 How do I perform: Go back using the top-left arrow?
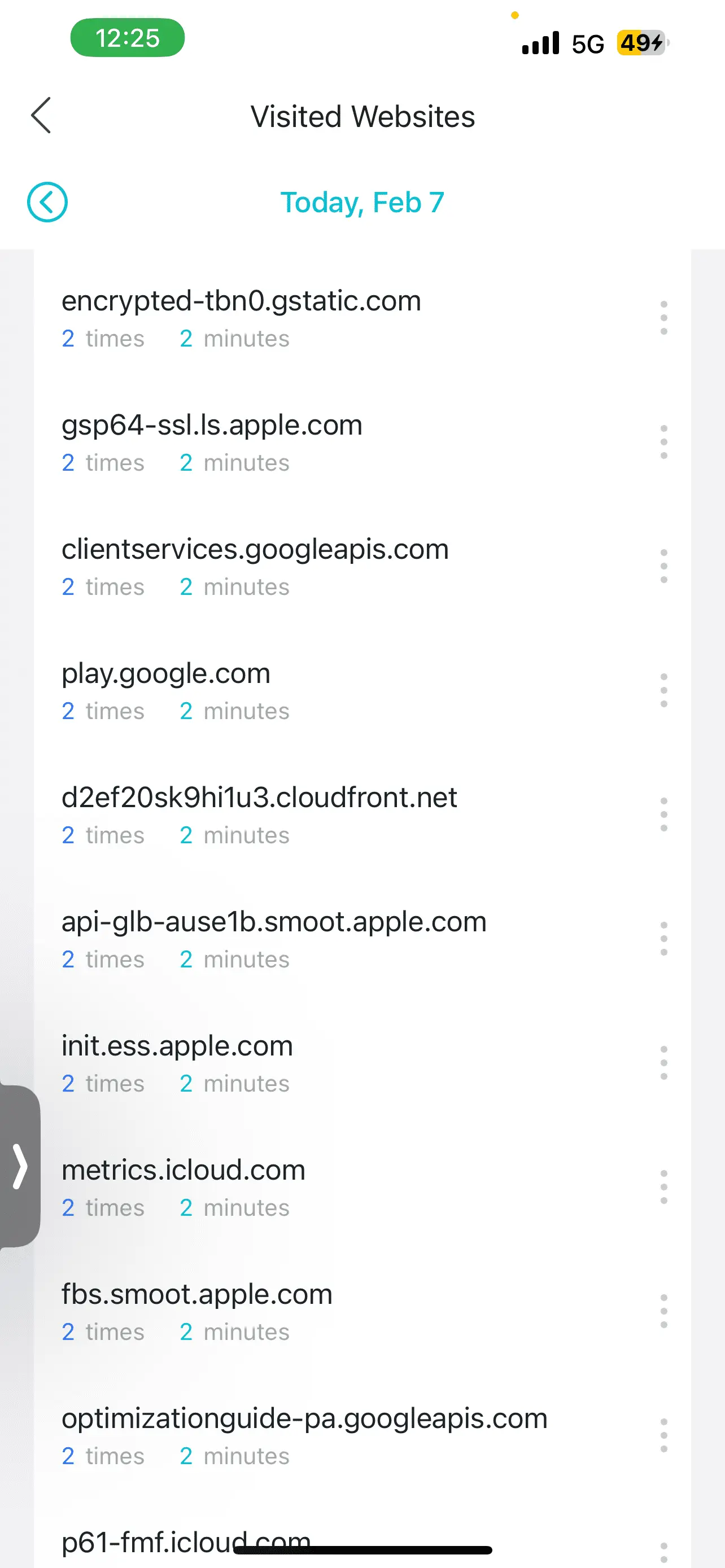pyautogui.click(x=40, y=115)
